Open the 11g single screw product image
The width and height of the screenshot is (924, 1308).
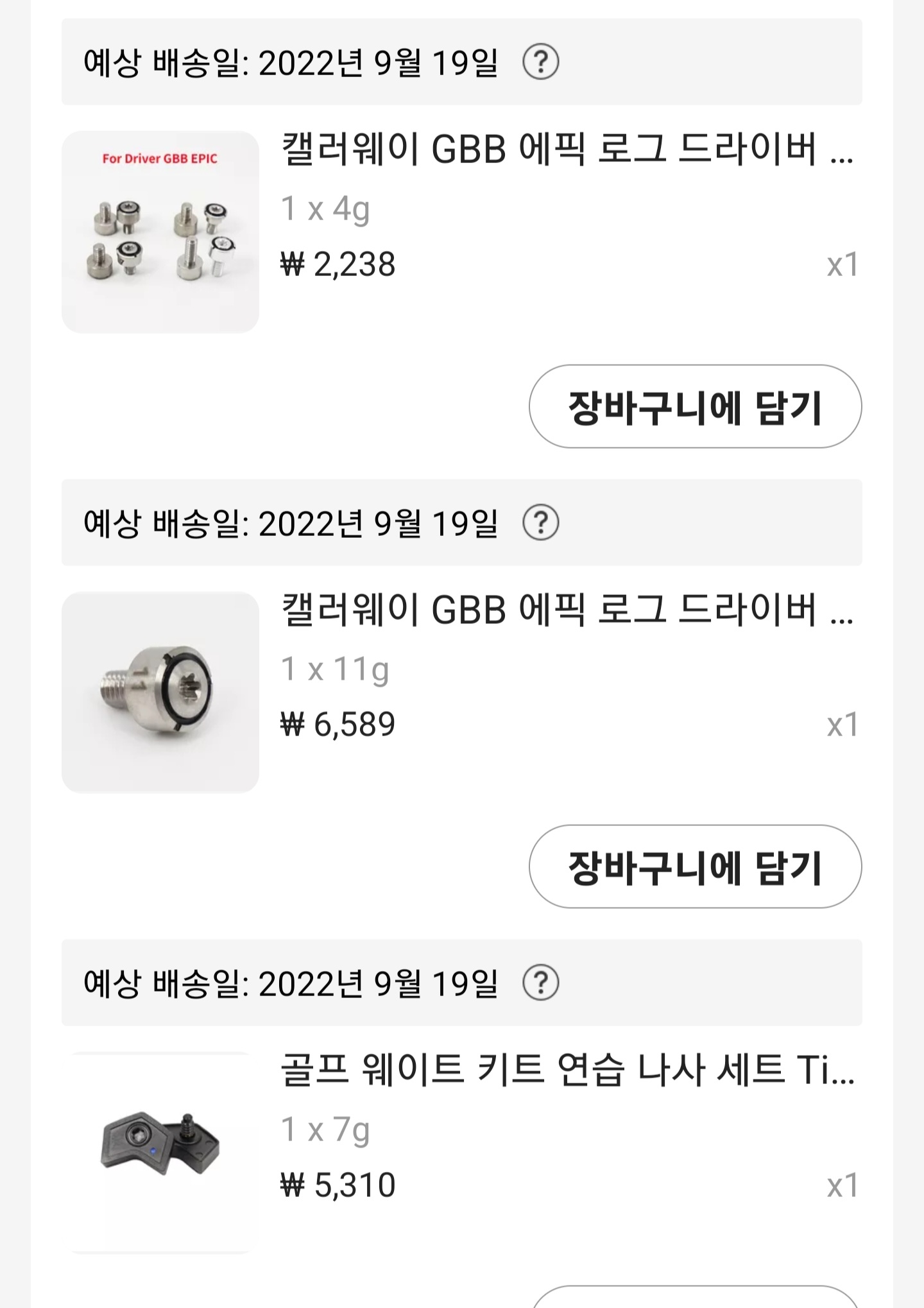click(x=160, y=693)
